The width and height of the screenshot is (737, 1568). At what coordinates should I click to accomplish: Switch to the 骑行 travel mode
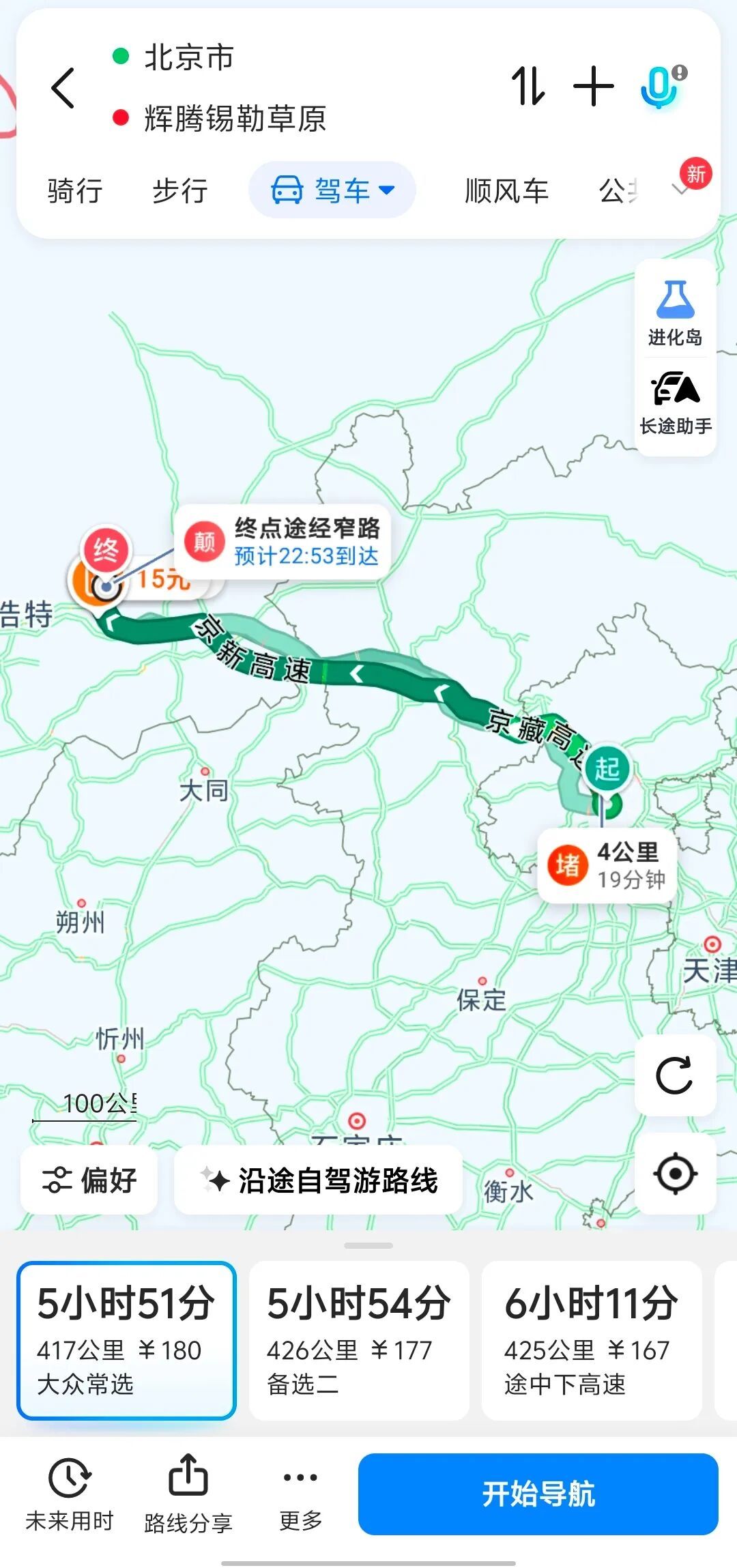[75, 190]
